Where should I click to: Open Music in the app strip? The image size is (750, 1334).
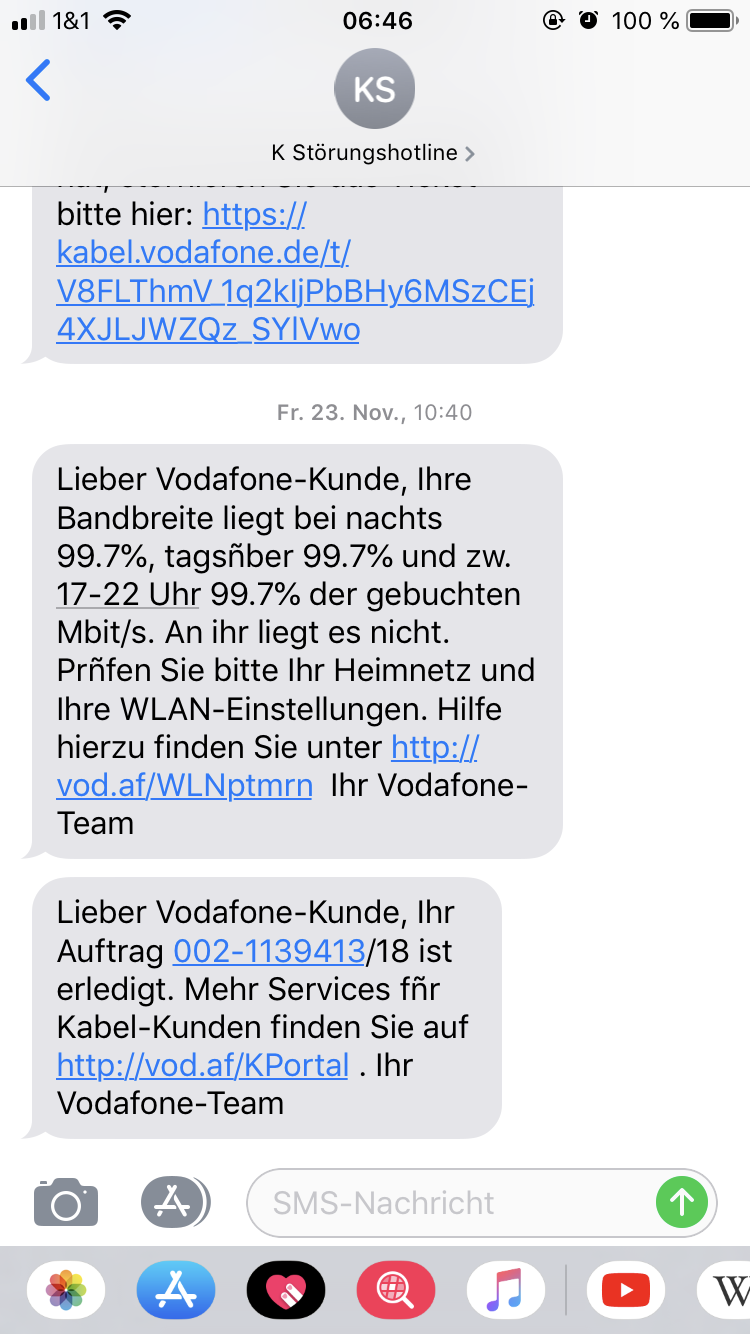[505, 1291]
